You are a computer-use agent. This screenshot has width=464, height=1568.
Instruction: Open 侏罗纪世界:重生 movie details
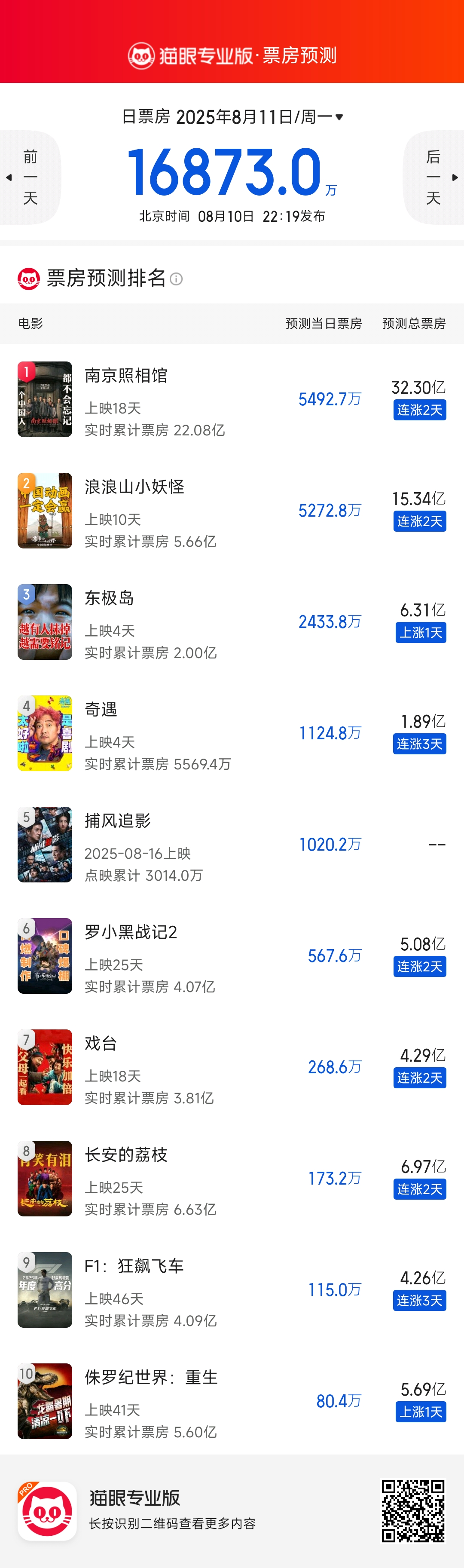[232, 1402]
